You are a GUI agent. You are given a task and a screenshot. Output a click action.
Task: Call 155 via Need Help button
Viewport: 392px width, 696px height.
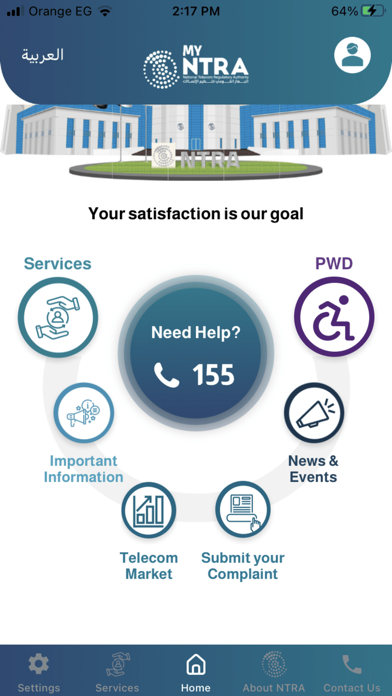[196, 353]
